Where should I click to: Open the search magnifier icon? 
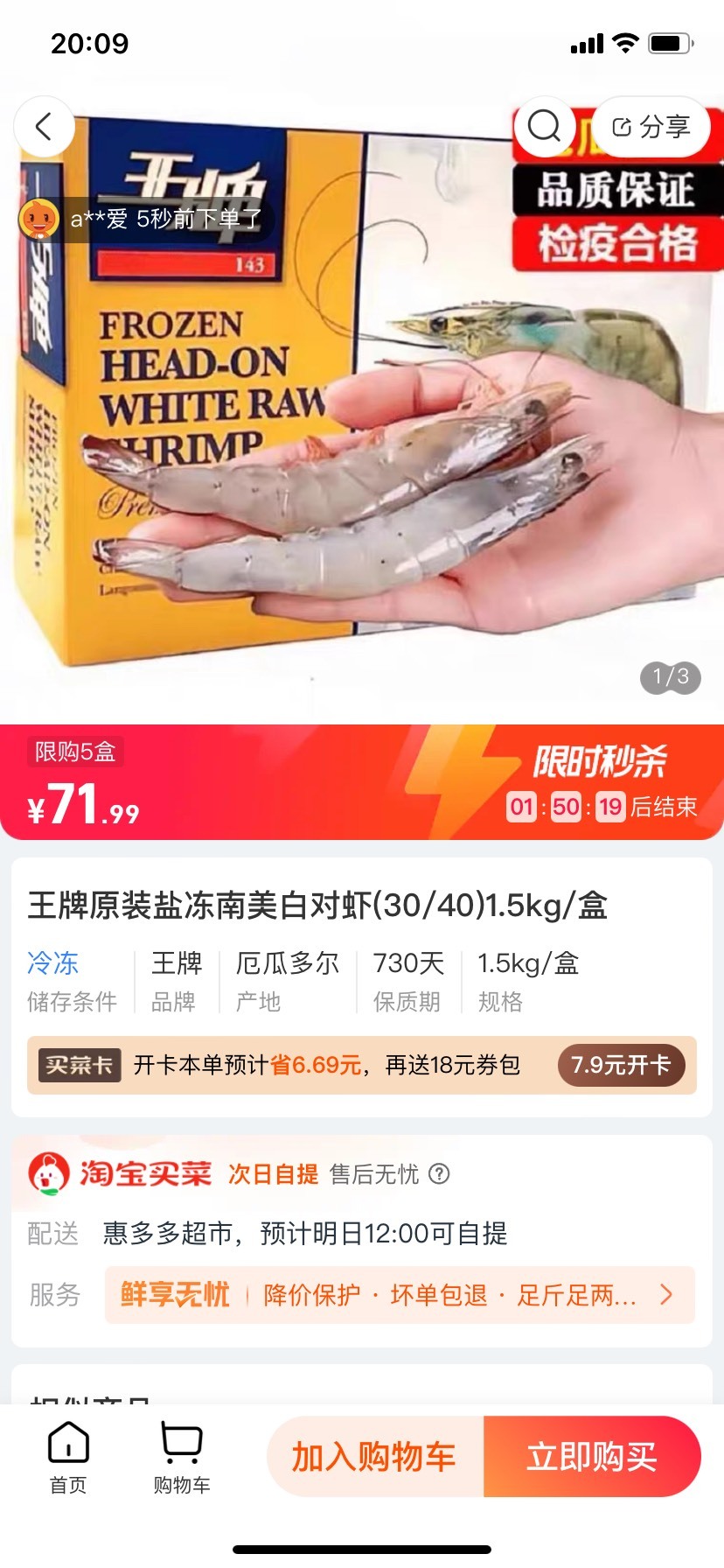click(x=544, y=127)
